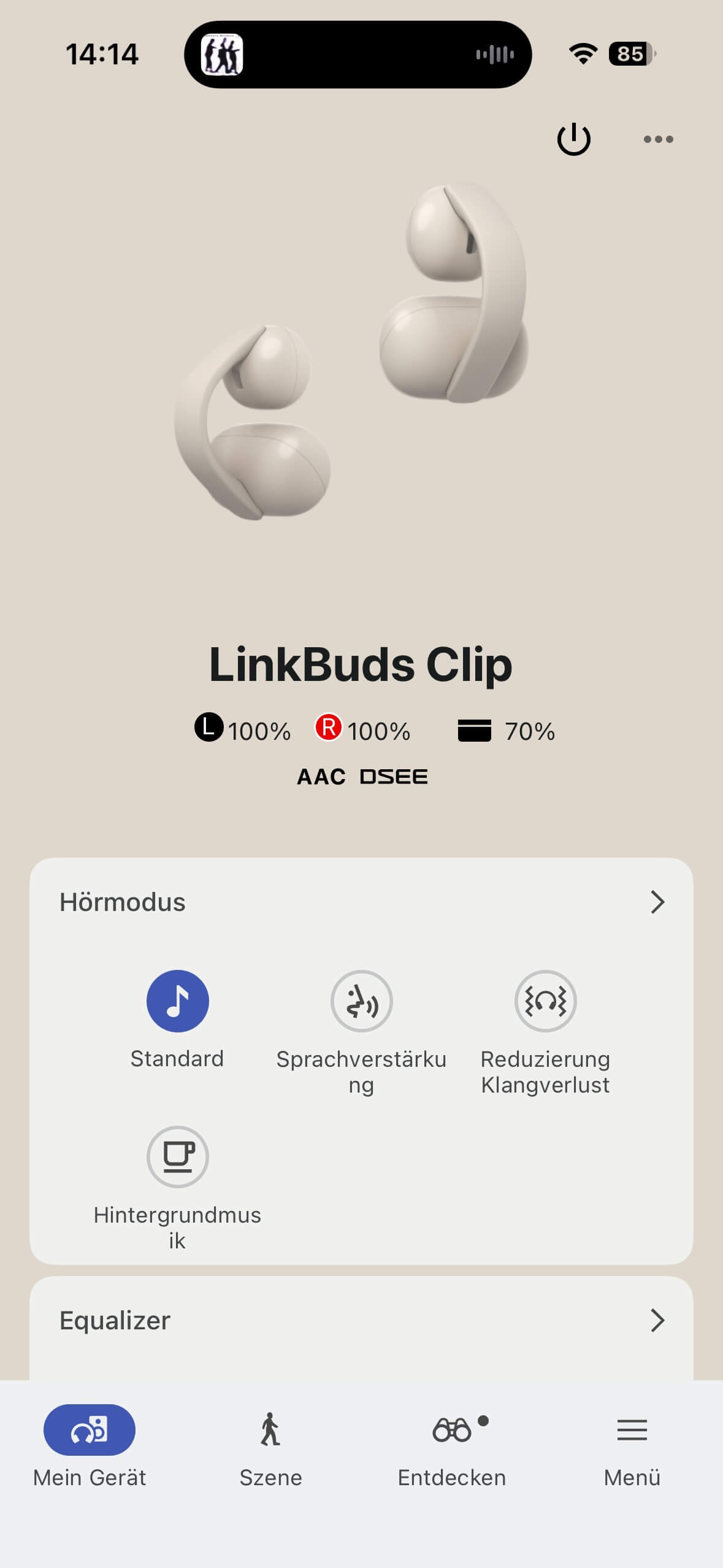Open the three-dot overflow menu
The width and height of the screenshot is (723, 1568).
(x=658, y=139)
